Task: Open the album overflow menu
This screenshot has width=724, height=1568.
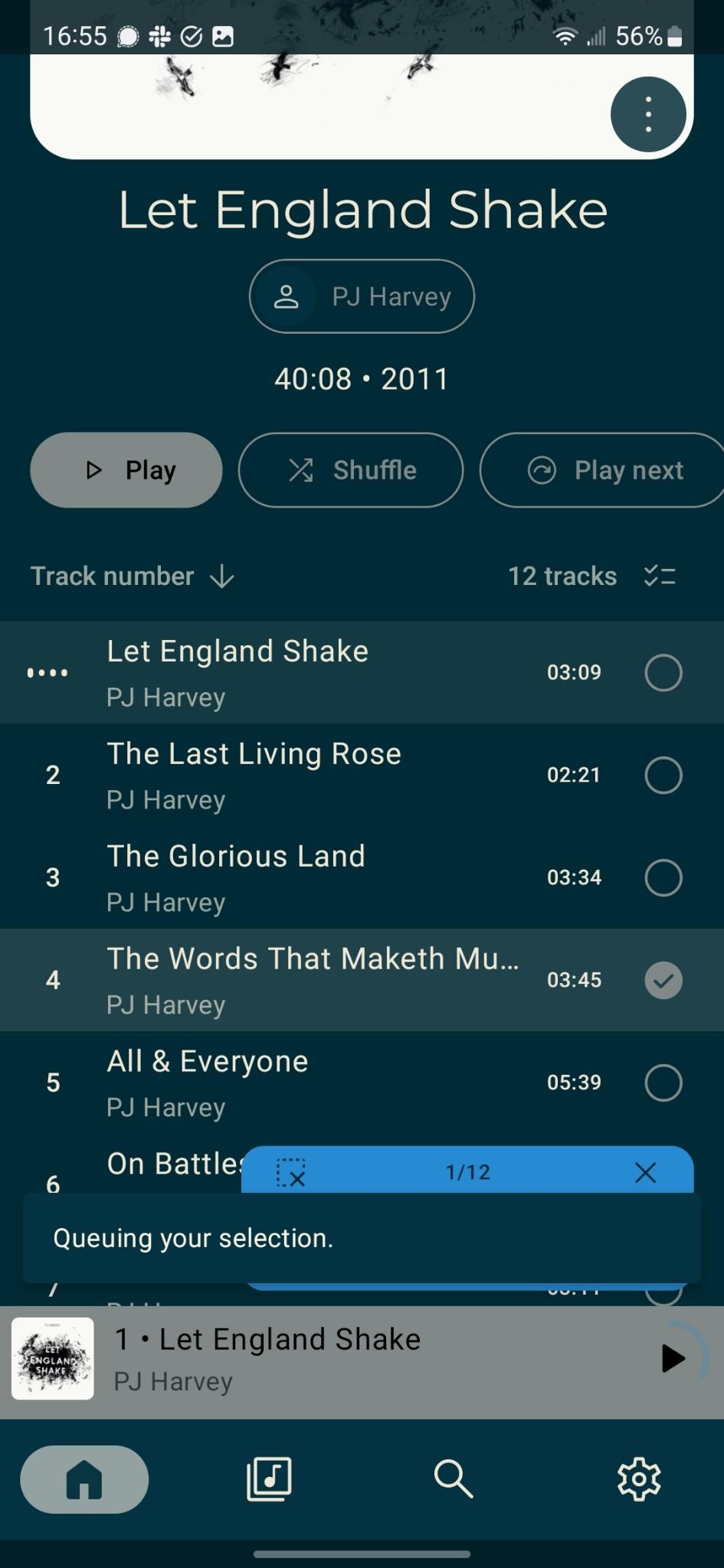Action: click(x=648, y=114)
